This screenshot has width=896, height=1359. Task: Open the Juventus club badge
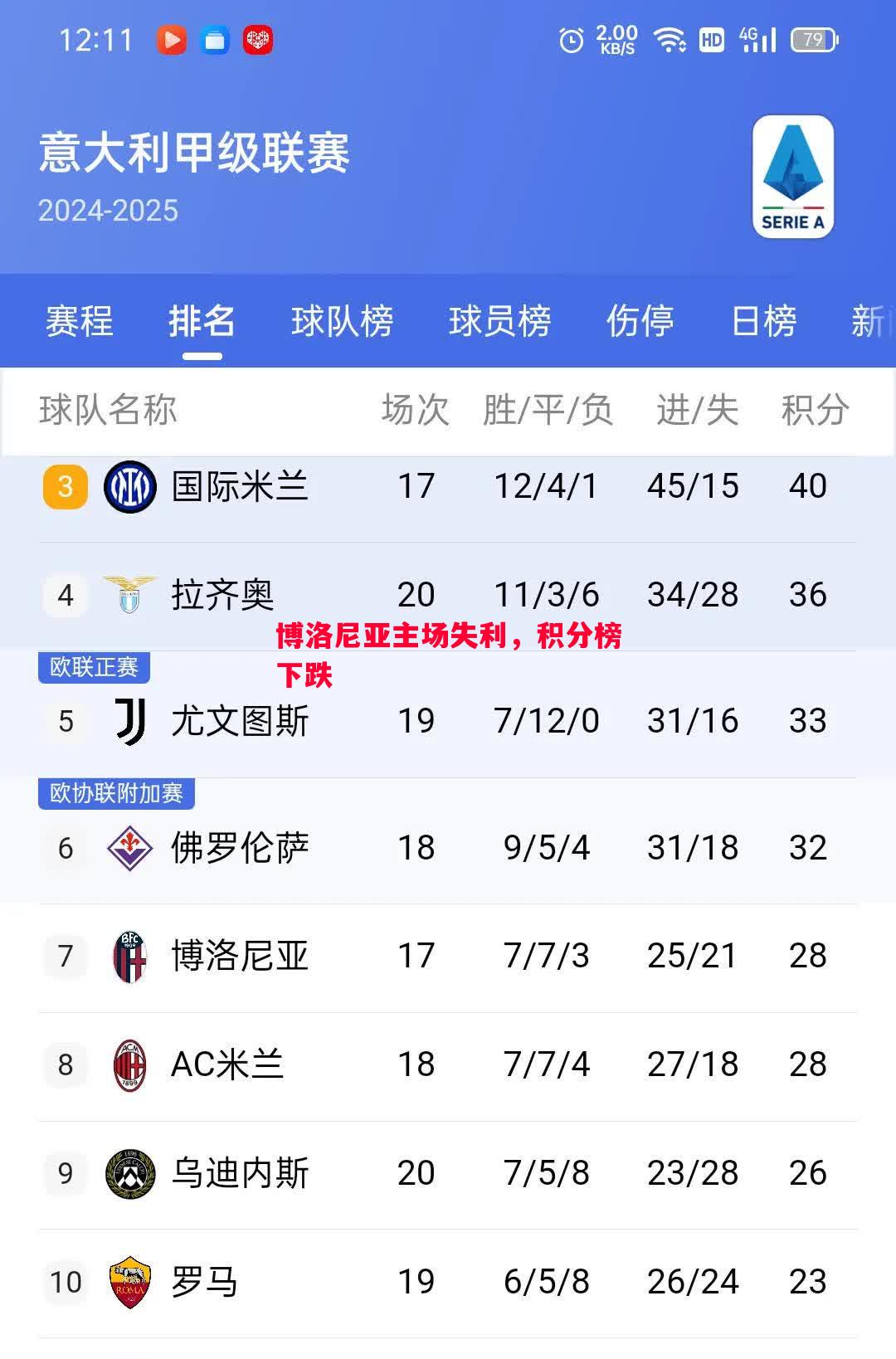coord(129,722)
